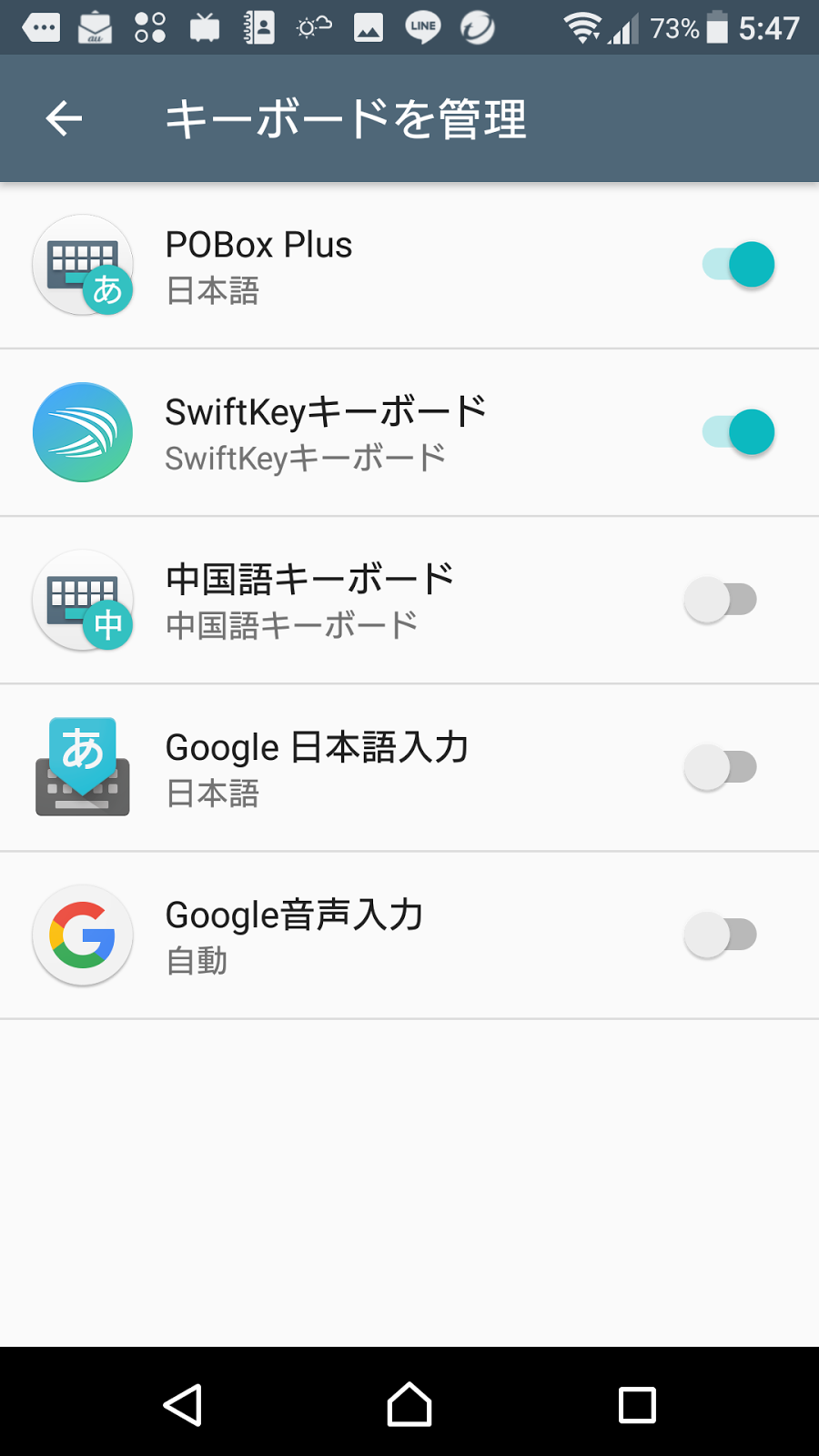Turn off SwiftKeyキーボード switch
819x1456 pixels.
(738, 432)
